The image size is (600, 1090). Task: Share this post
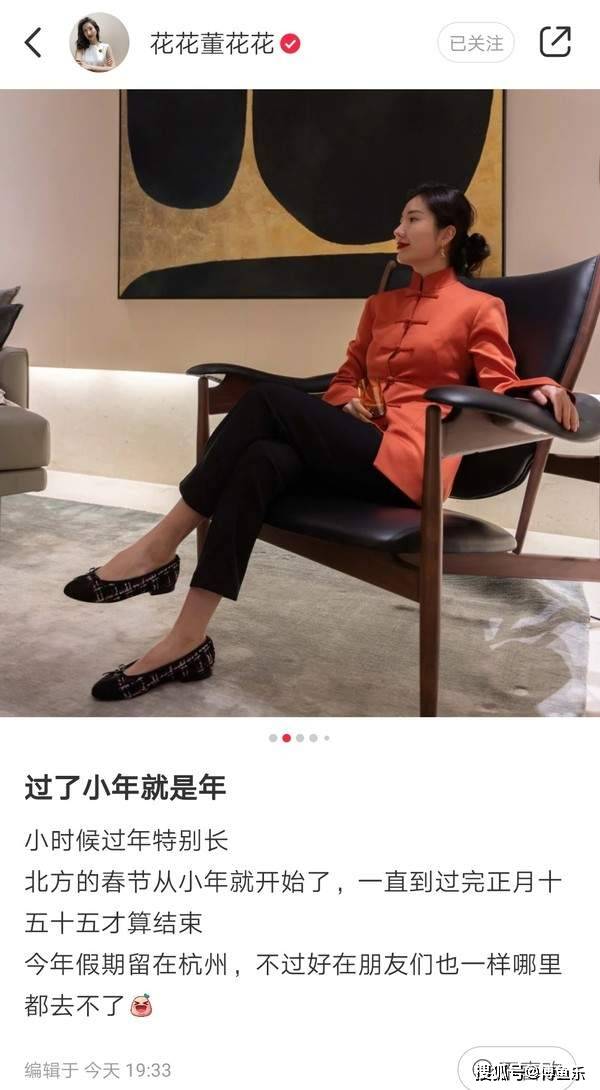[x=555, y=42]
